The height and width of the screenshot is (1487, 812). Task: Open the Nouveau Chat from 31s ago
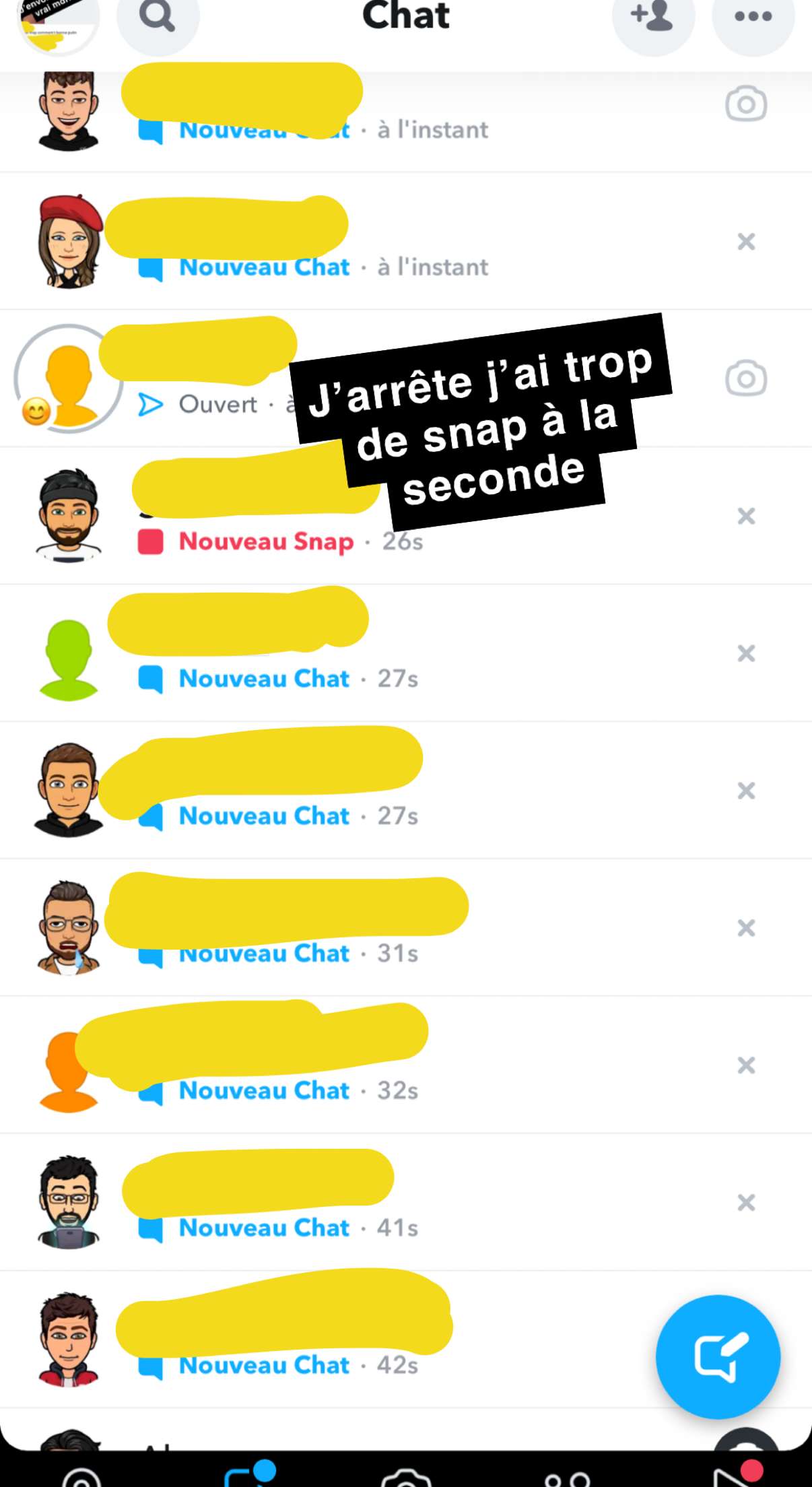point(405,927)
